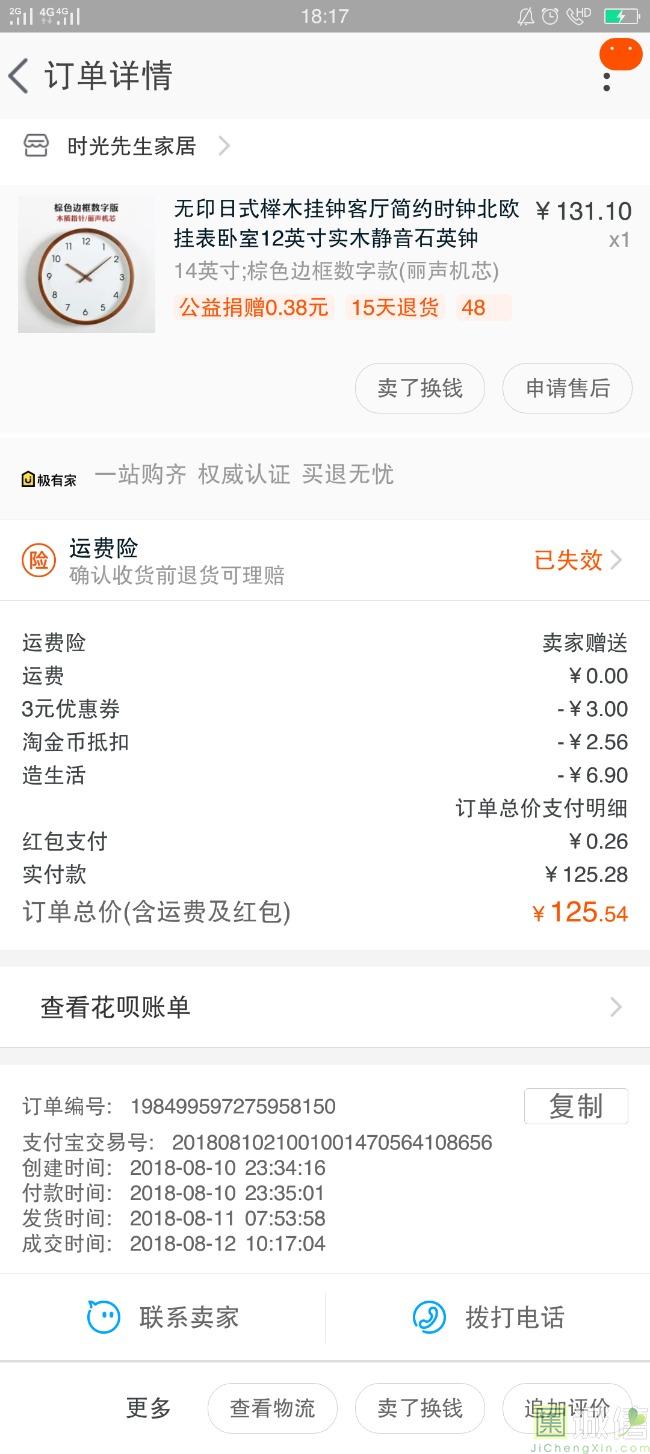Viewport: 650px width, 1454px height.
Task: Open the 运费险 shipping insurance row
Action: click(x=324, y=560)
